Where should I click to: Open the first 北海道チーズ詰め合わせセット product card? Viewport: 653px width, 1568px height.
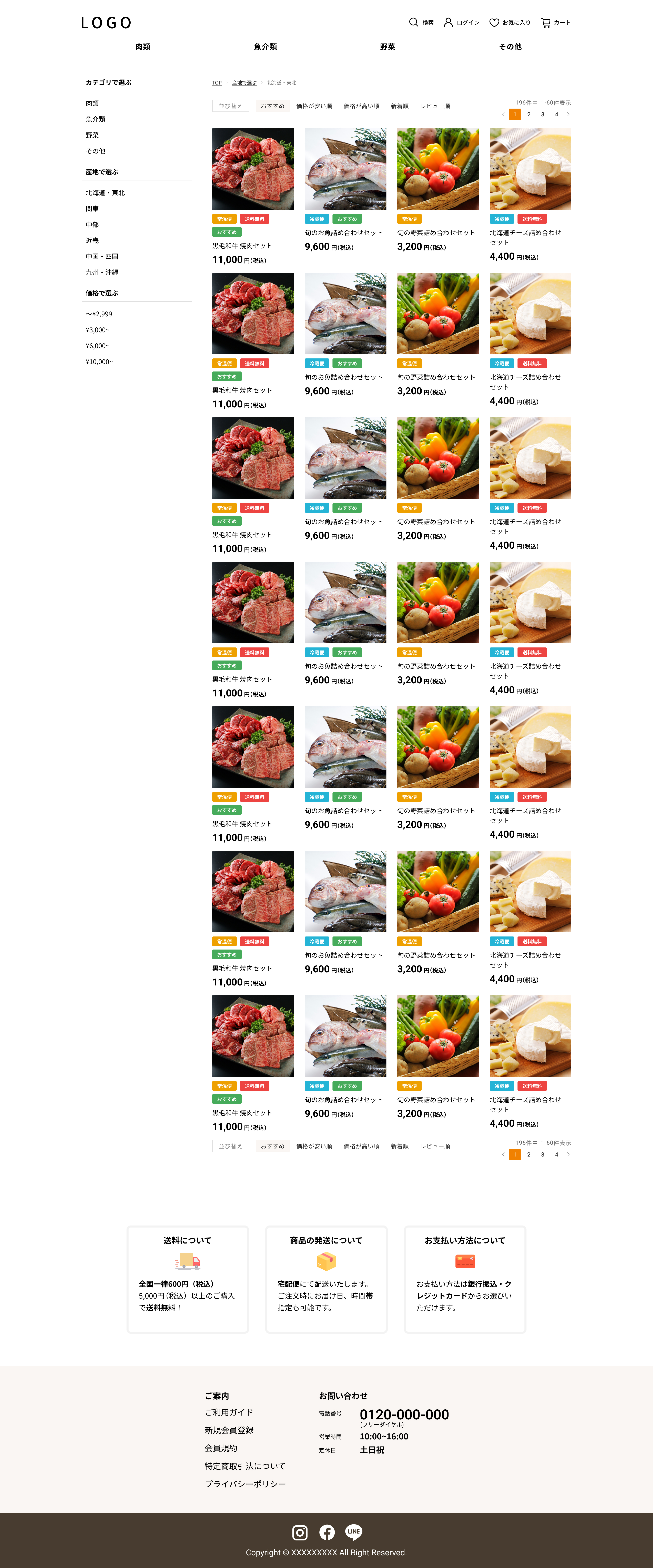[530, 169]
